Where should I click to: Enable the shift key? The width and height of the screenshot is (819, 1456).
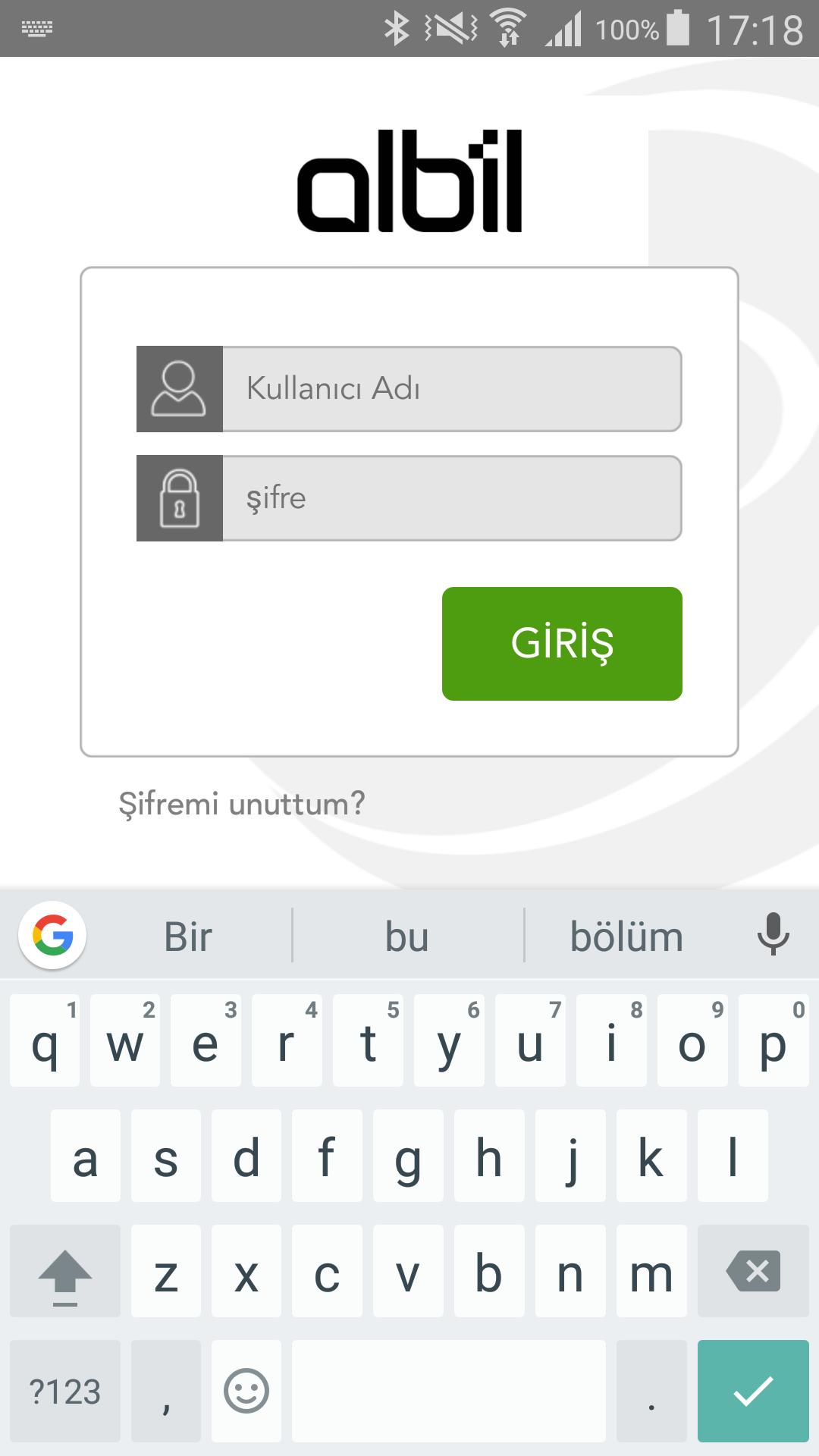[65, 1271]
